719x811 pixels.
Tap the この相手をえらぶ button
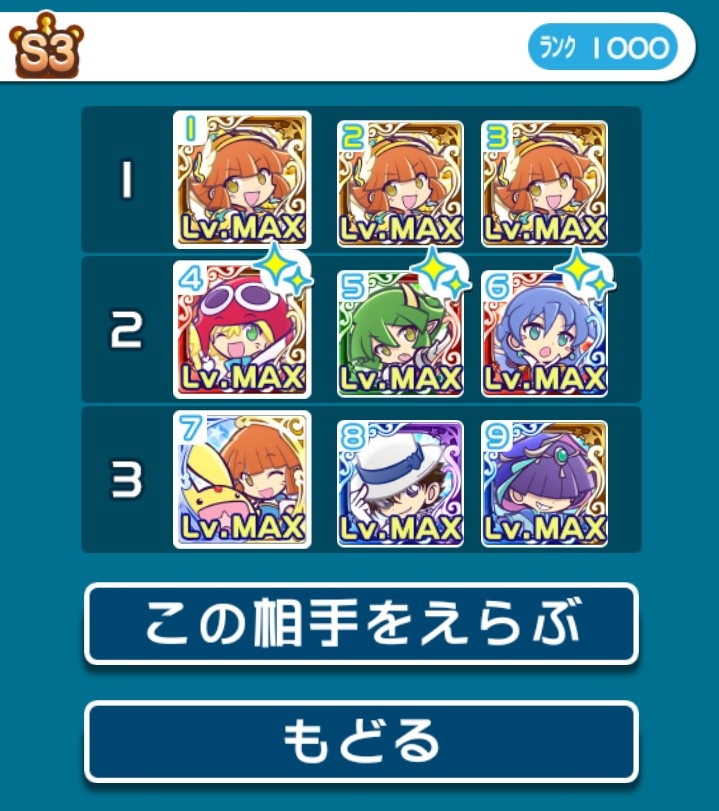(361, 624)
